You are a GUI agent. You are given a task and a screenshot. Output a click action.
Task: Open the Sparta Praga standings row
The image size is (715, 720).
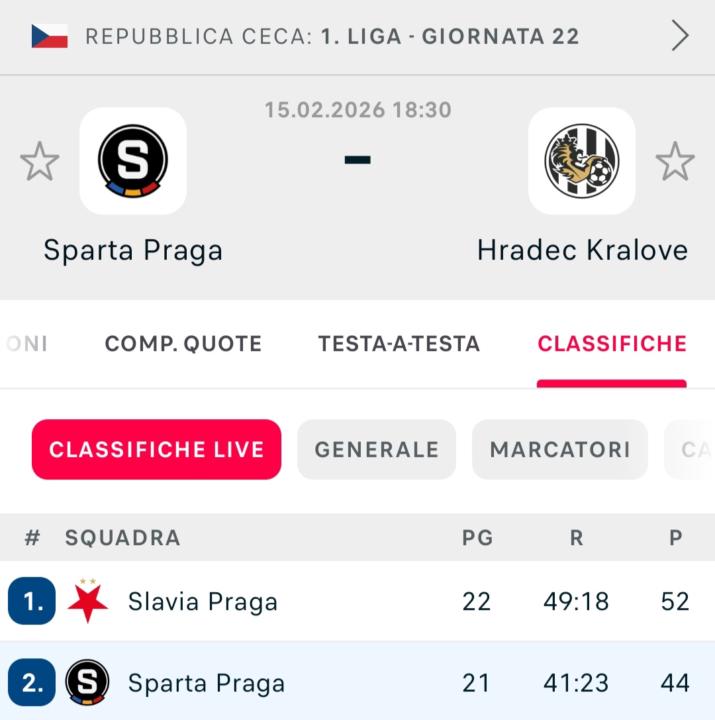point(206,683)
